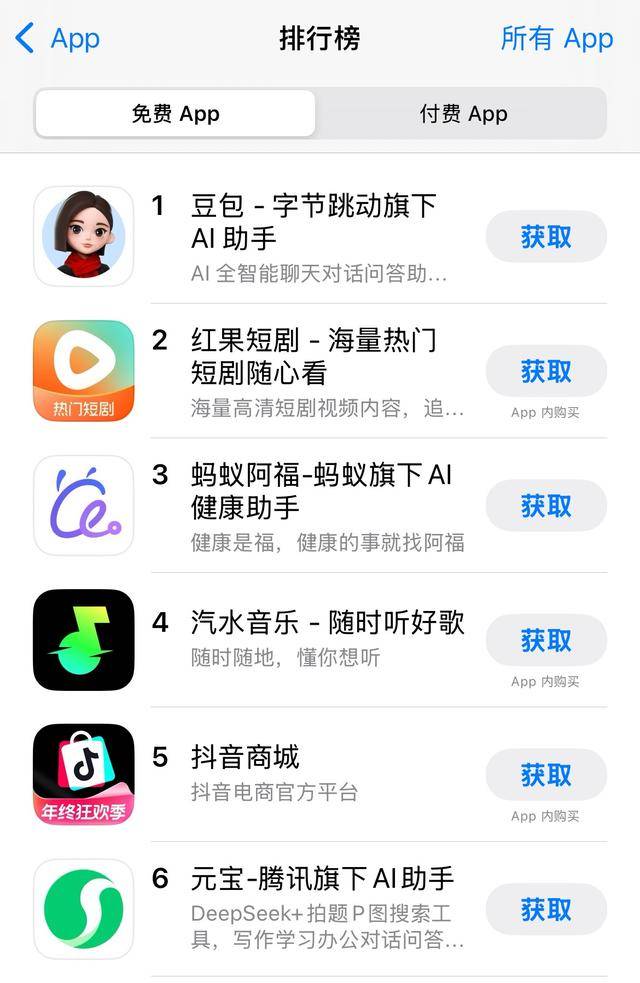View the 红果短剧 app page
This screenshot has width=640, height=983.
(314, 356)
